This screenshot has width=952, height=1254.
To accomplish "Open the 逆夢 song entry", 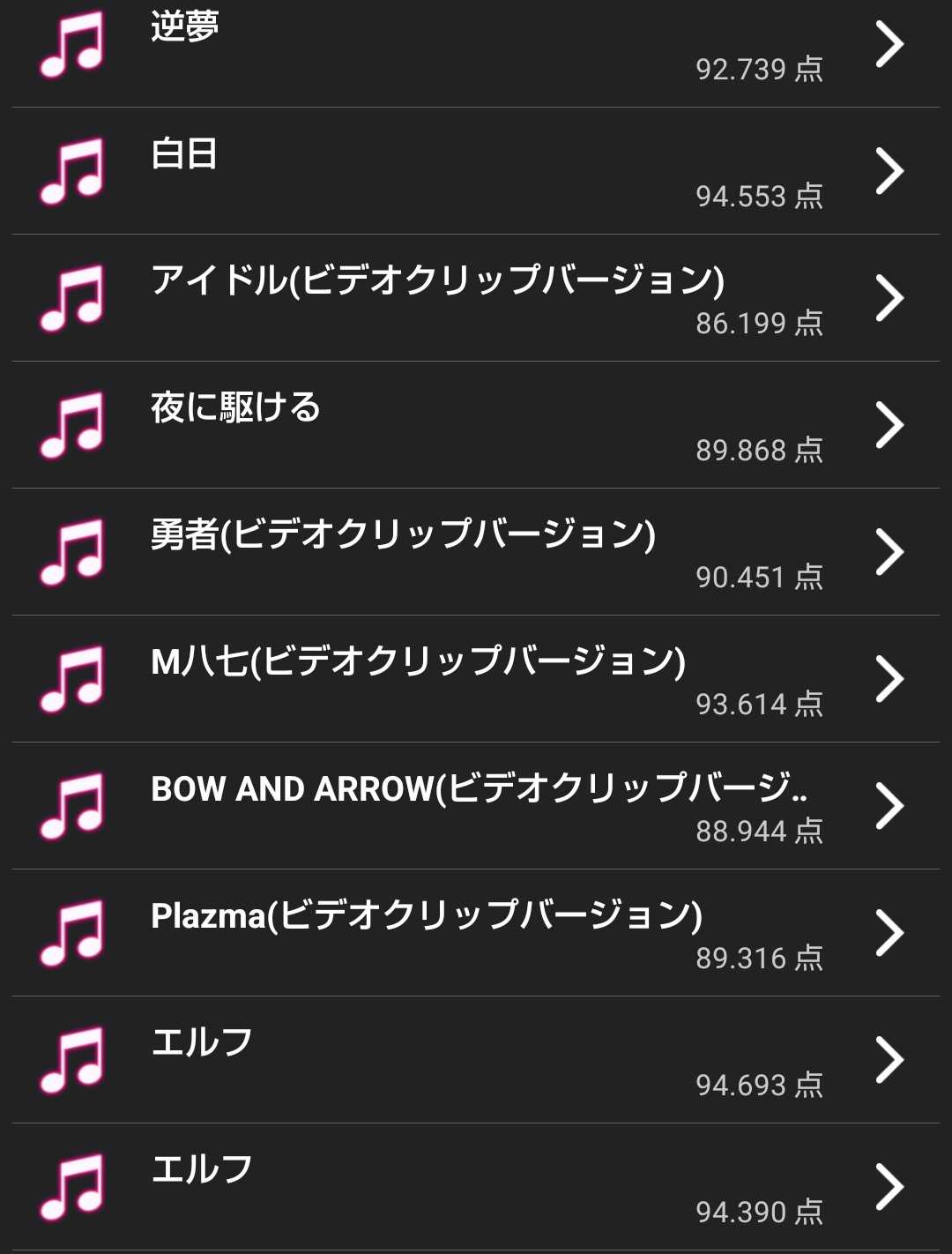I will click(x=476, y=46).
